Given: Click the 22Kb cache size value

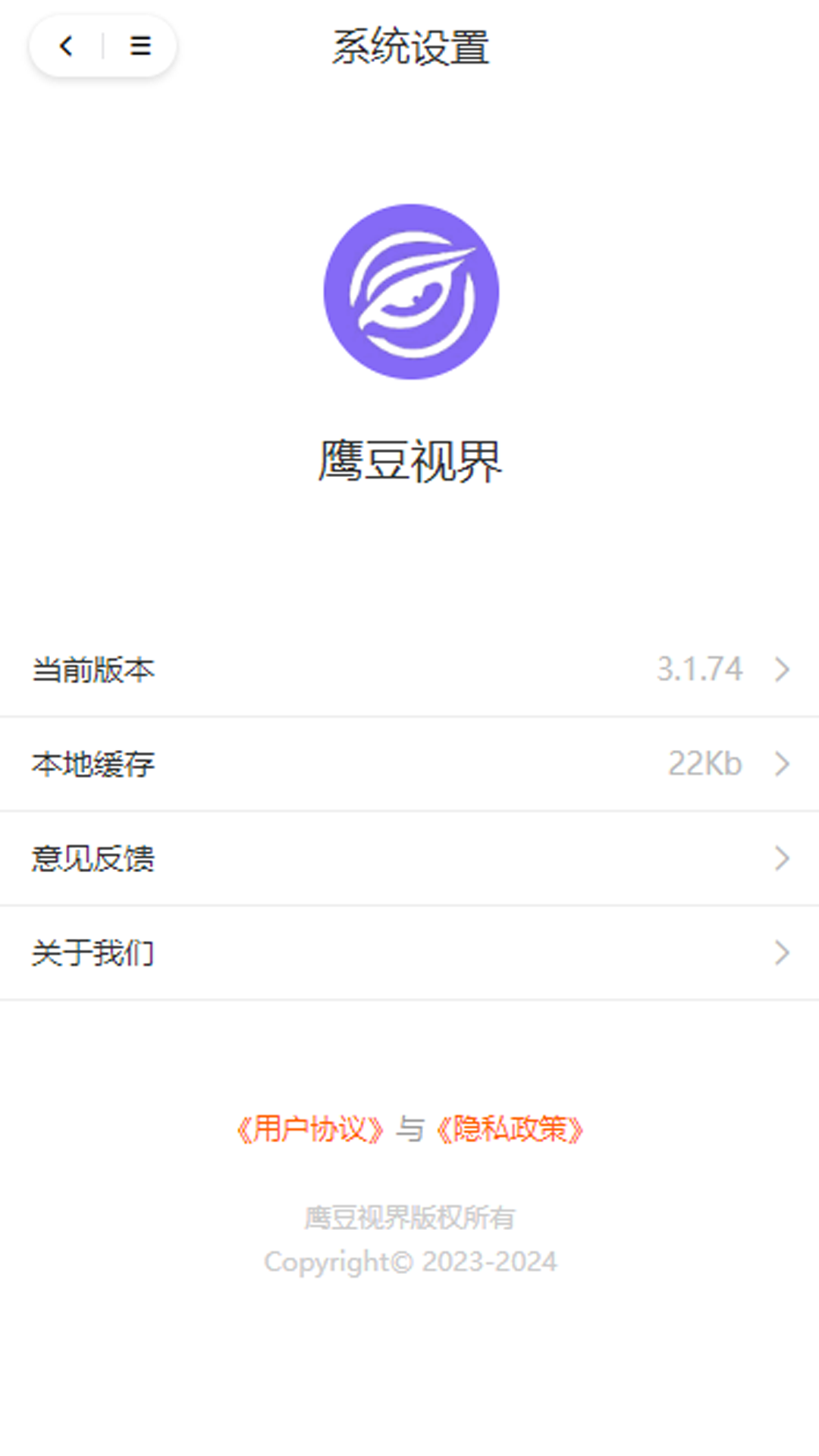Looking at the screenshot, I should (x=704, y=764).
